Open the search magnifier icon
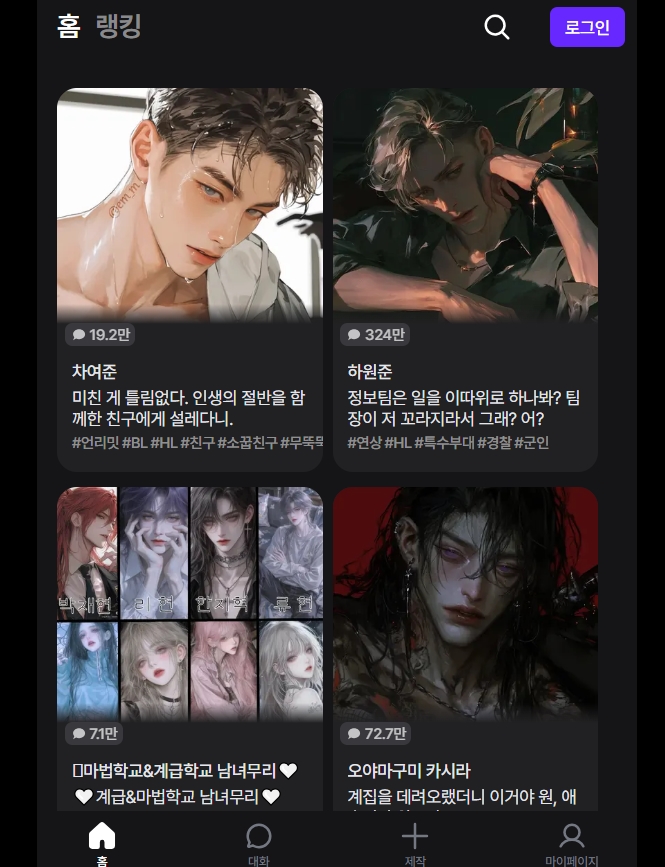665x867 pixels. coord(497,27)
